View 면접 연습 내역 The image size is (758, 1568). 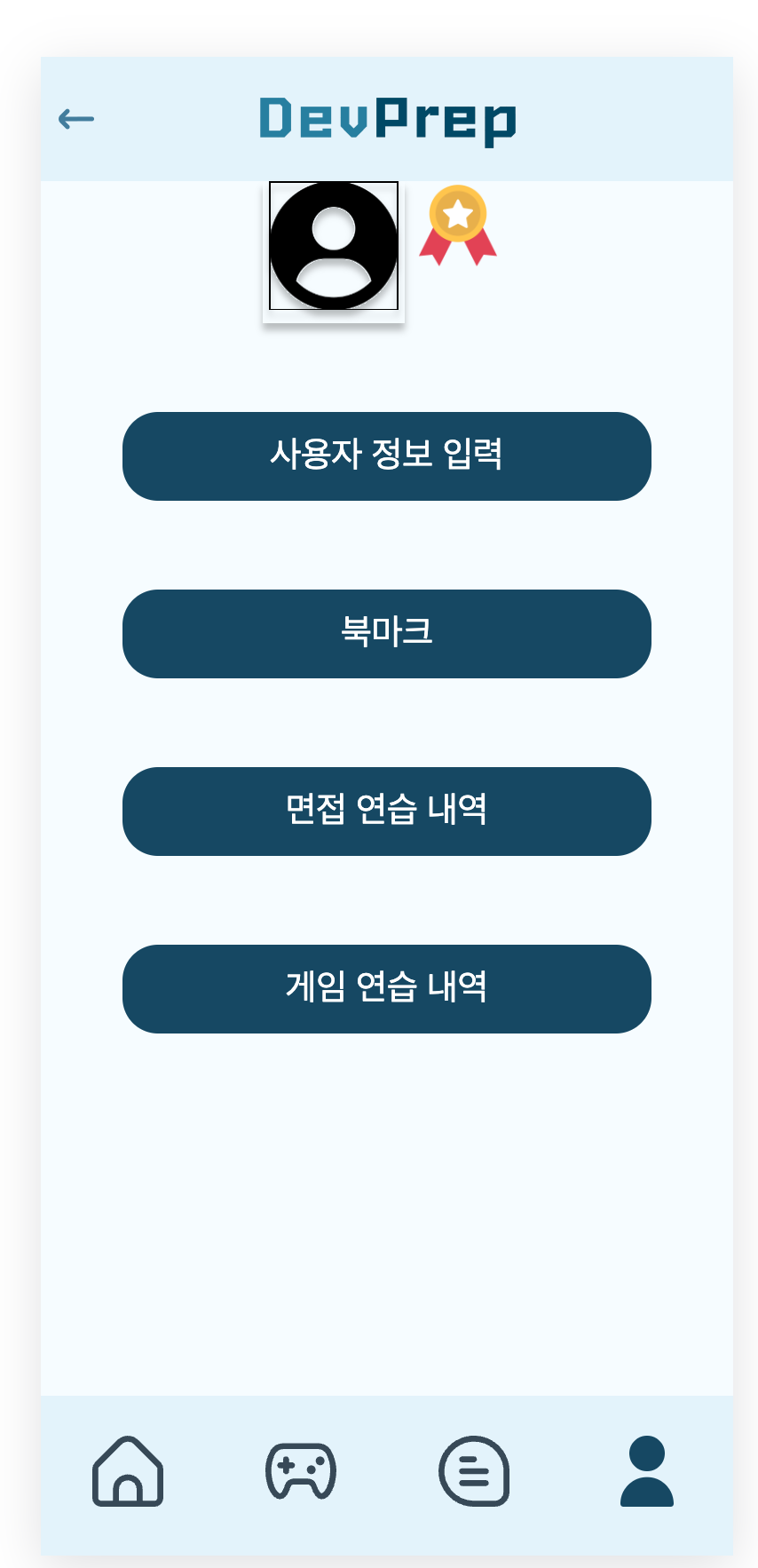[387, 812]
